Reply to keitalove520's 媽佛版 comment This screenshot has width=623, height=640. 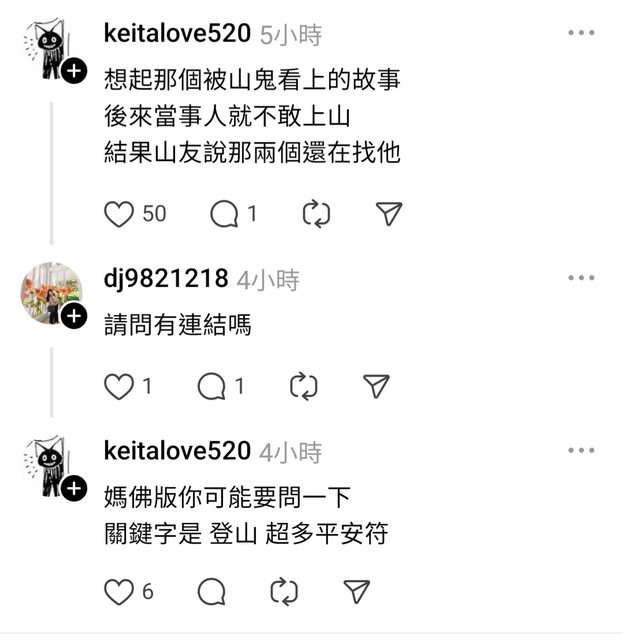[211, 591]
